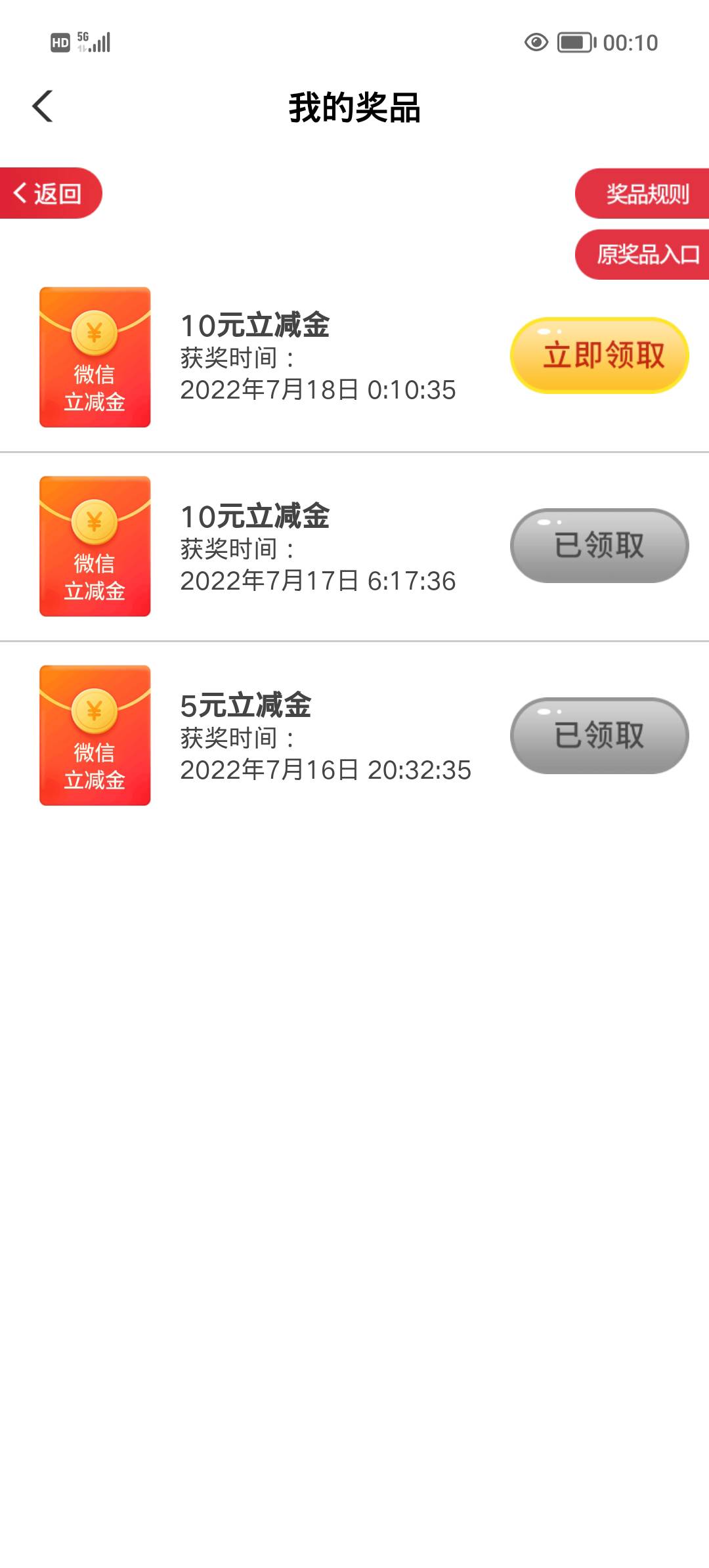Tap 已领取 for the July 17 prize
Image resolution: width=709 pixels, height=1568 pixels.
[x=599, y=546]
